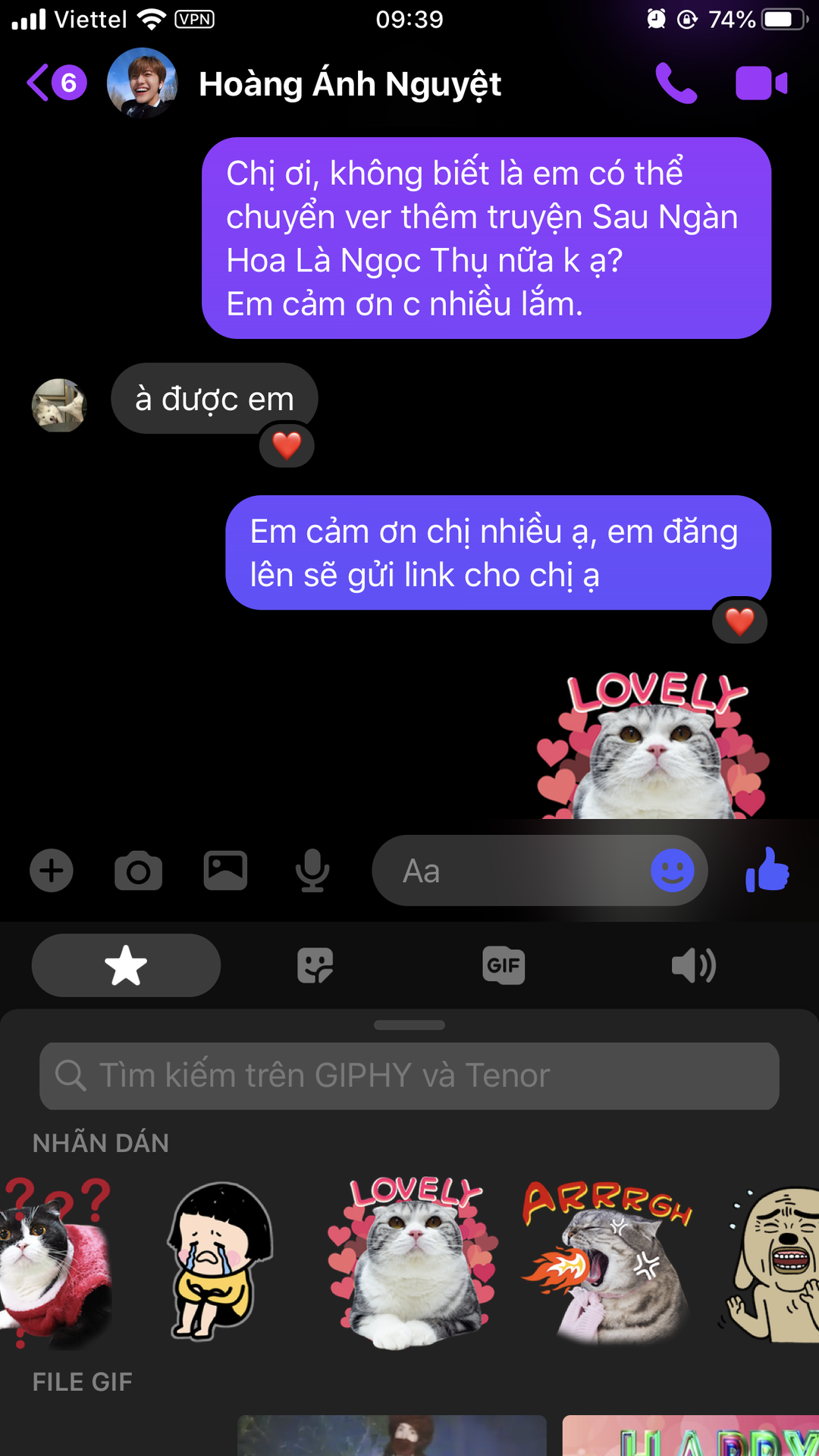Send the LOVELY cat sticker from the tray

(x=413, y=1263)
